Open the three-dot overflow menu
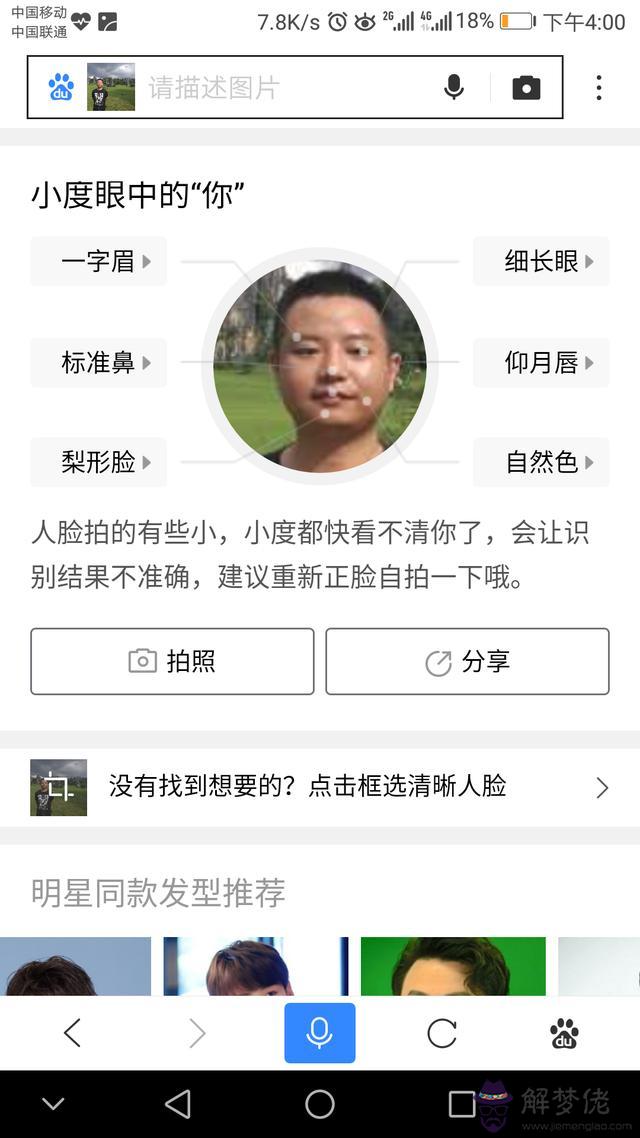Viewport: 640px width, 1138px height. click(598, 88)
